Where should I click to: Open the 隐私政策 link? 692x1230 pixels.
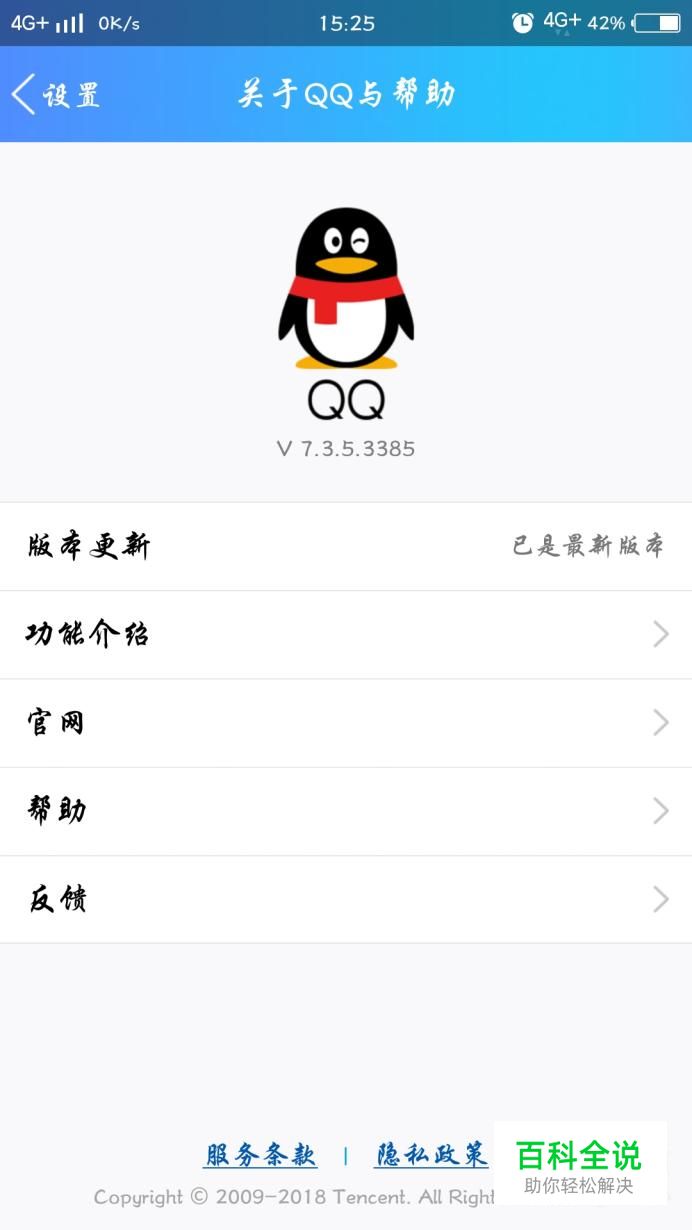click(431, 1155)
